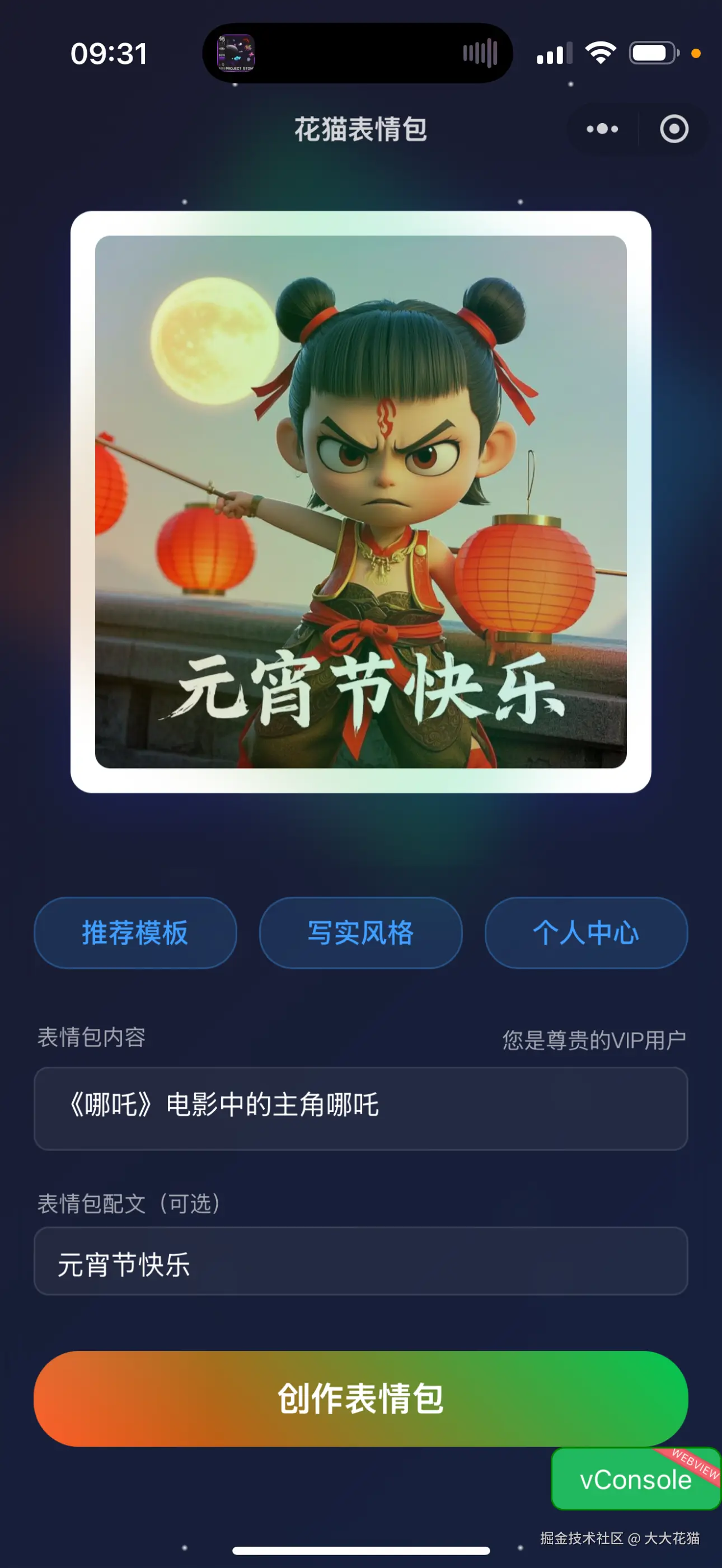Tap 创作表情包 to generate the meme

pos(360,1398)
